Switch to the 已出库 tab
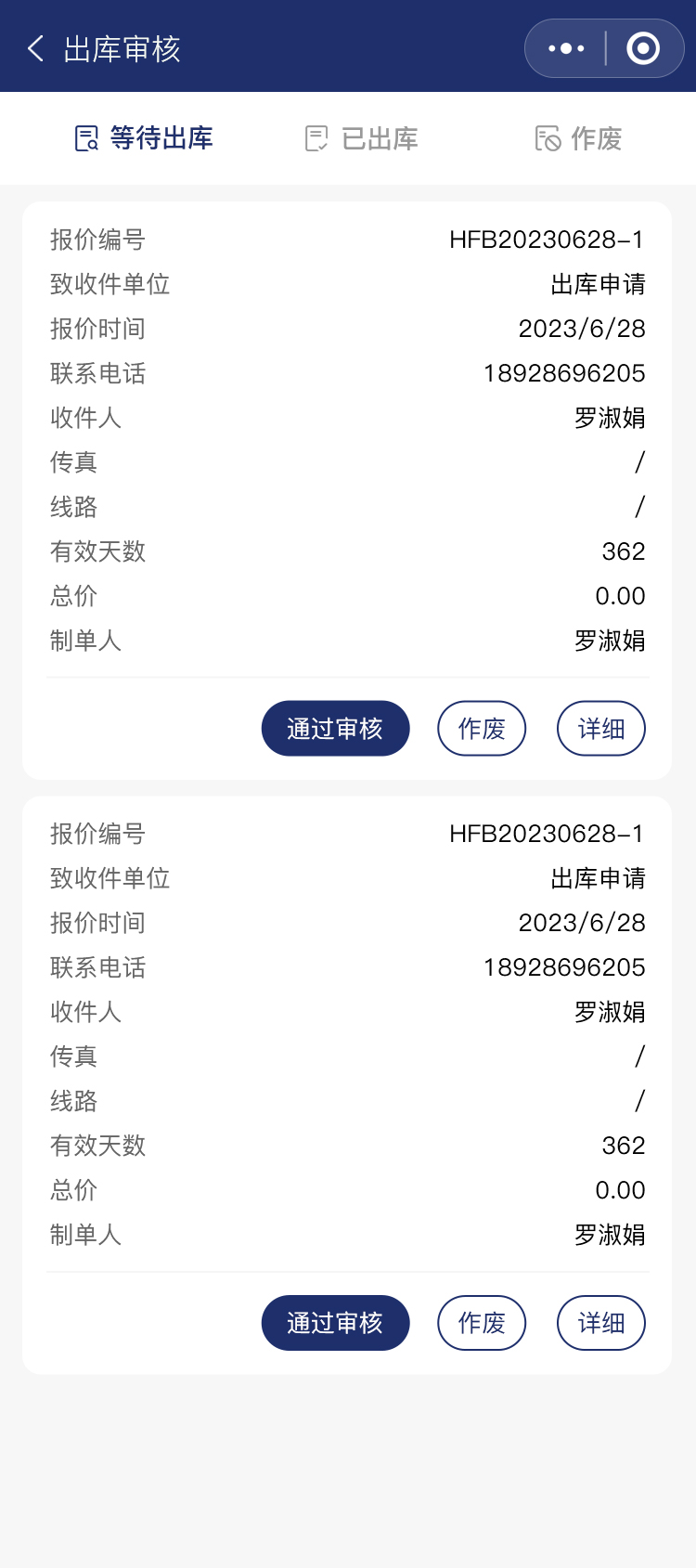This screenshot has height=1568, width=696. pos(362,138)
